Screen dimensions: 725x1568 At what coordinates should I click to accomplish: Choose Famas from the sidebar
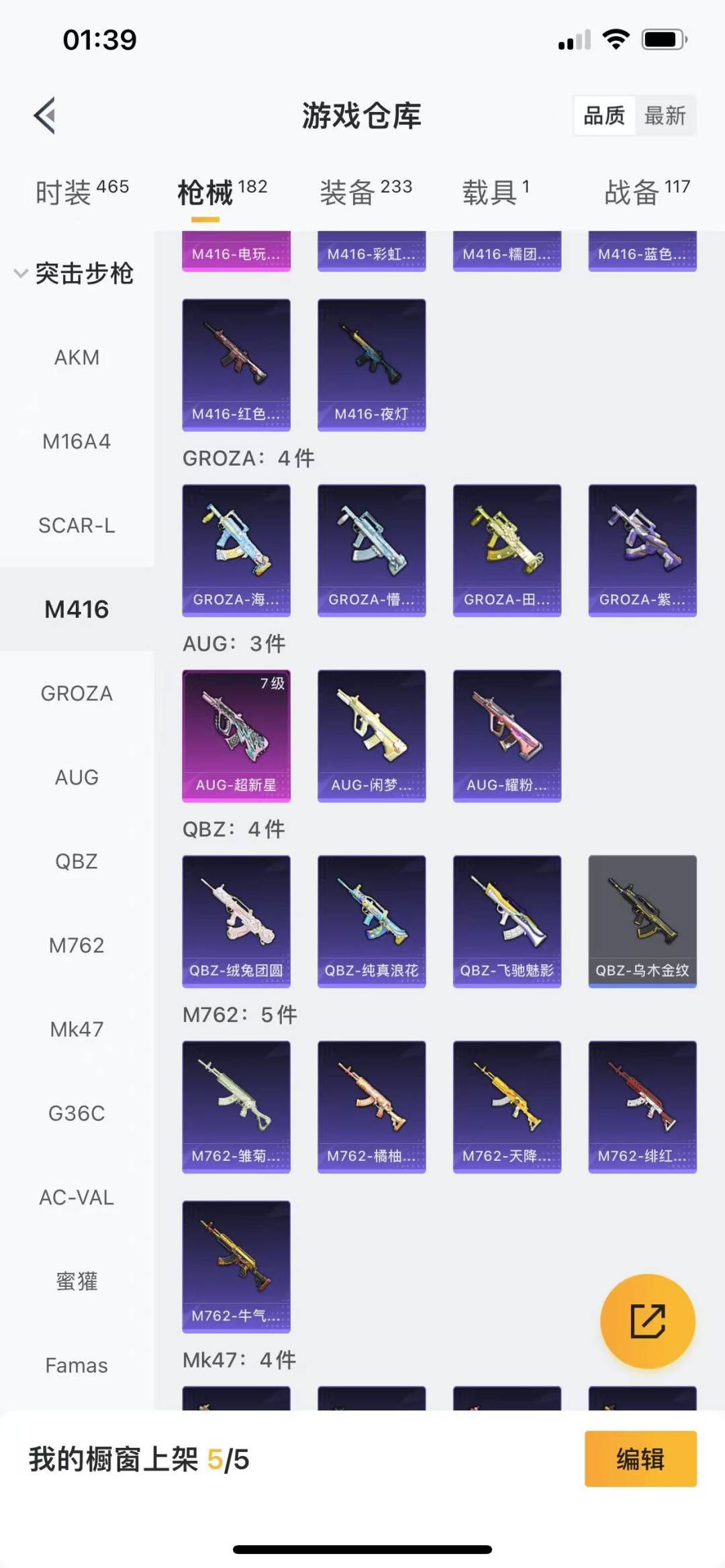pos(77,1365)
